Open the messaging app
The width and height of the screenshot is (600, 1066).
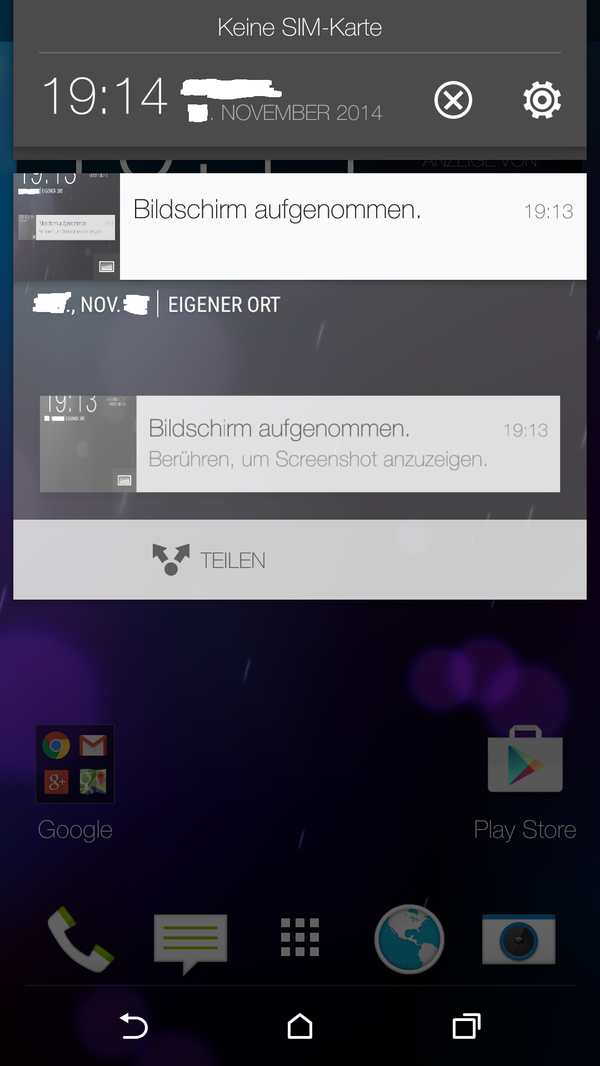click(x=190, y=940)
